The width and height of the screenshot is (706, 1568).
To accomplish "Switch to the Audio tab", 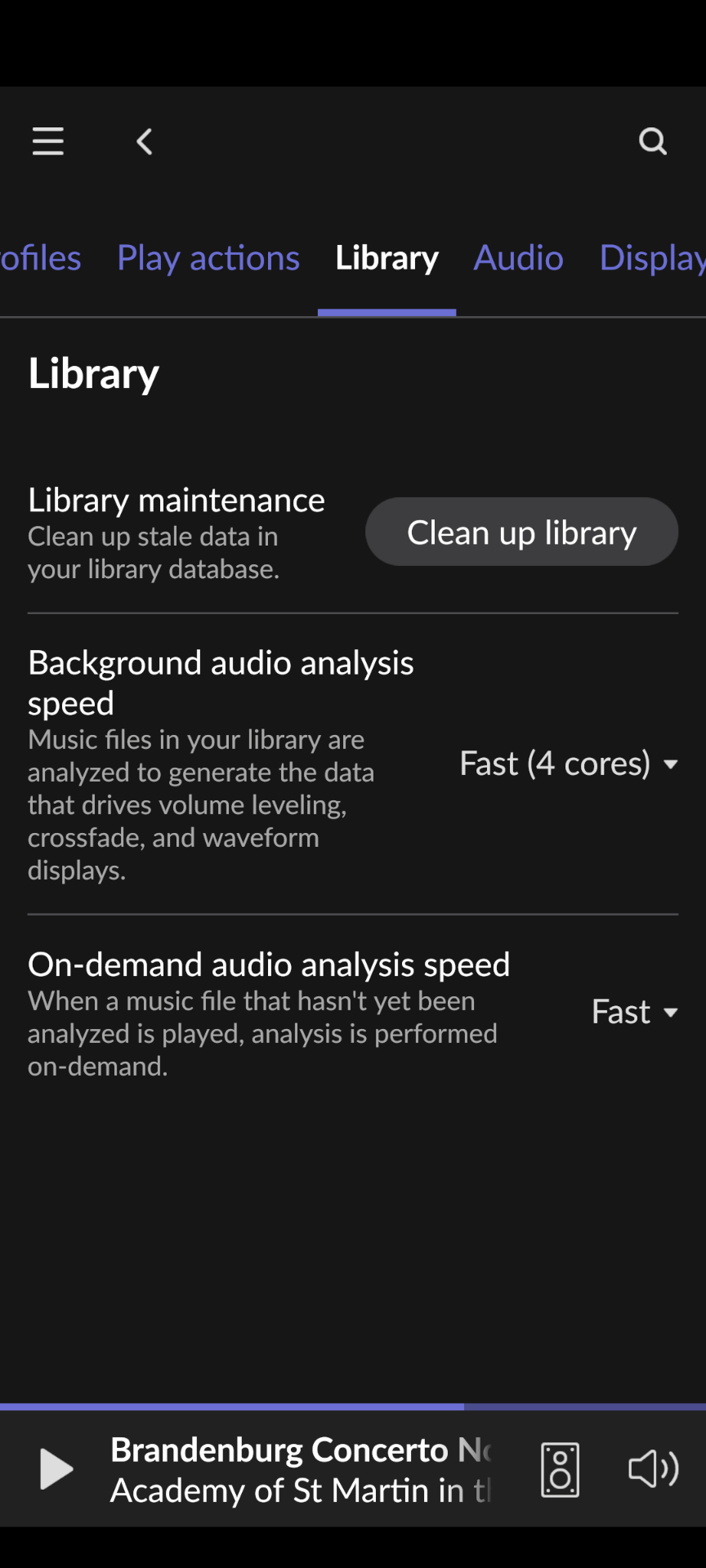I will (x=518, y=258).
